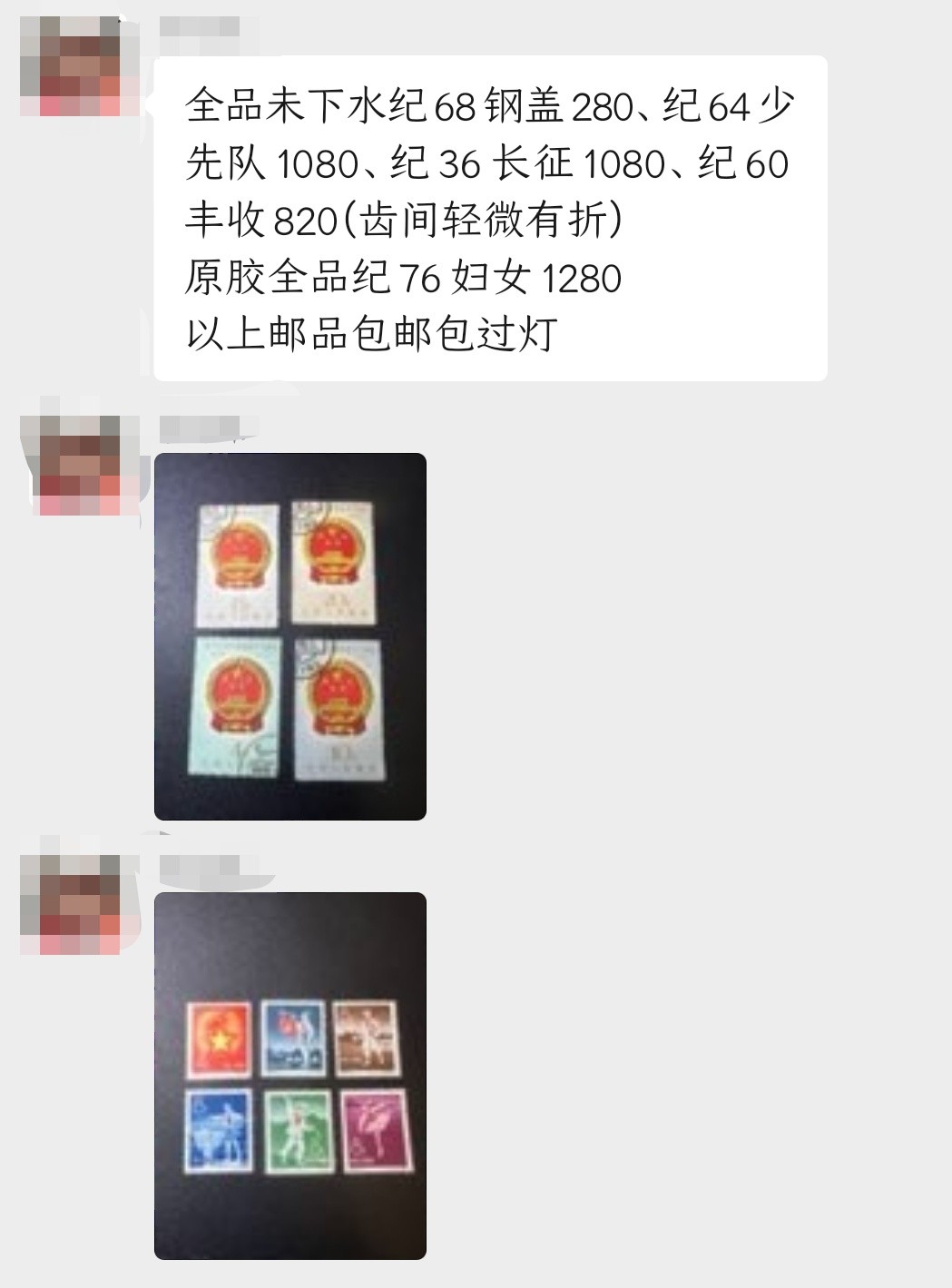
Task: Tap the sender avatar beside the stamp price message
Action: (x=71, y=67)
